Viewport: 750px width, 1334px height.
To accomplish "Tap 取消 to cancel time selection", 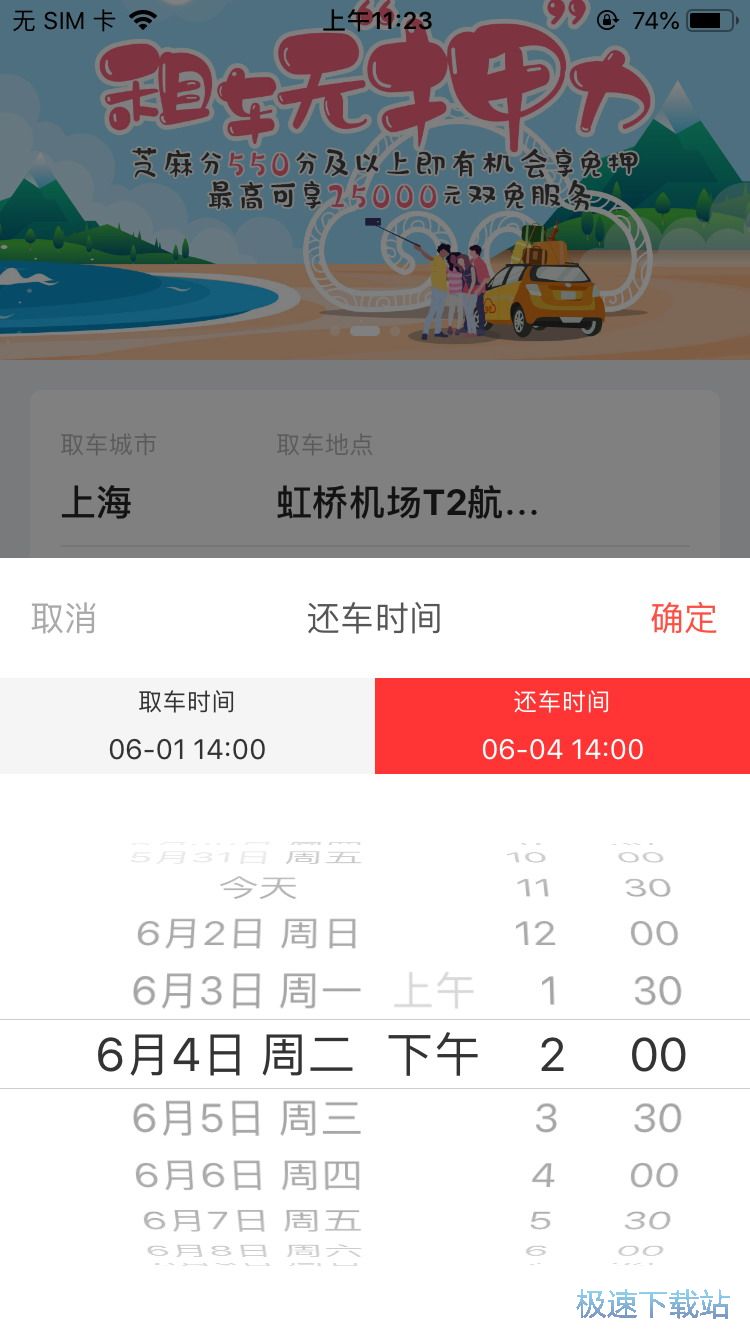I will 64,618.
